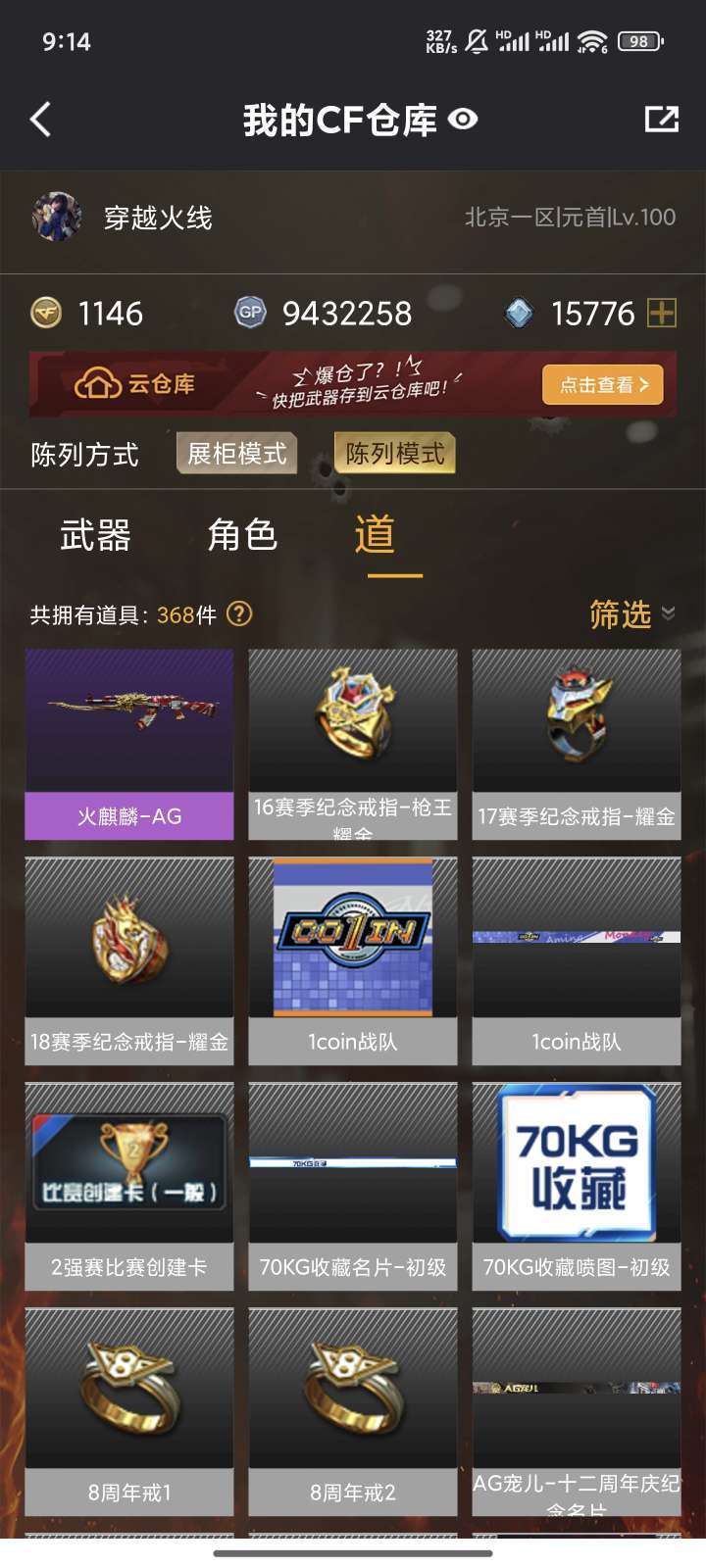Share the warehouse via the top-right icon

[x=662, y=120]
